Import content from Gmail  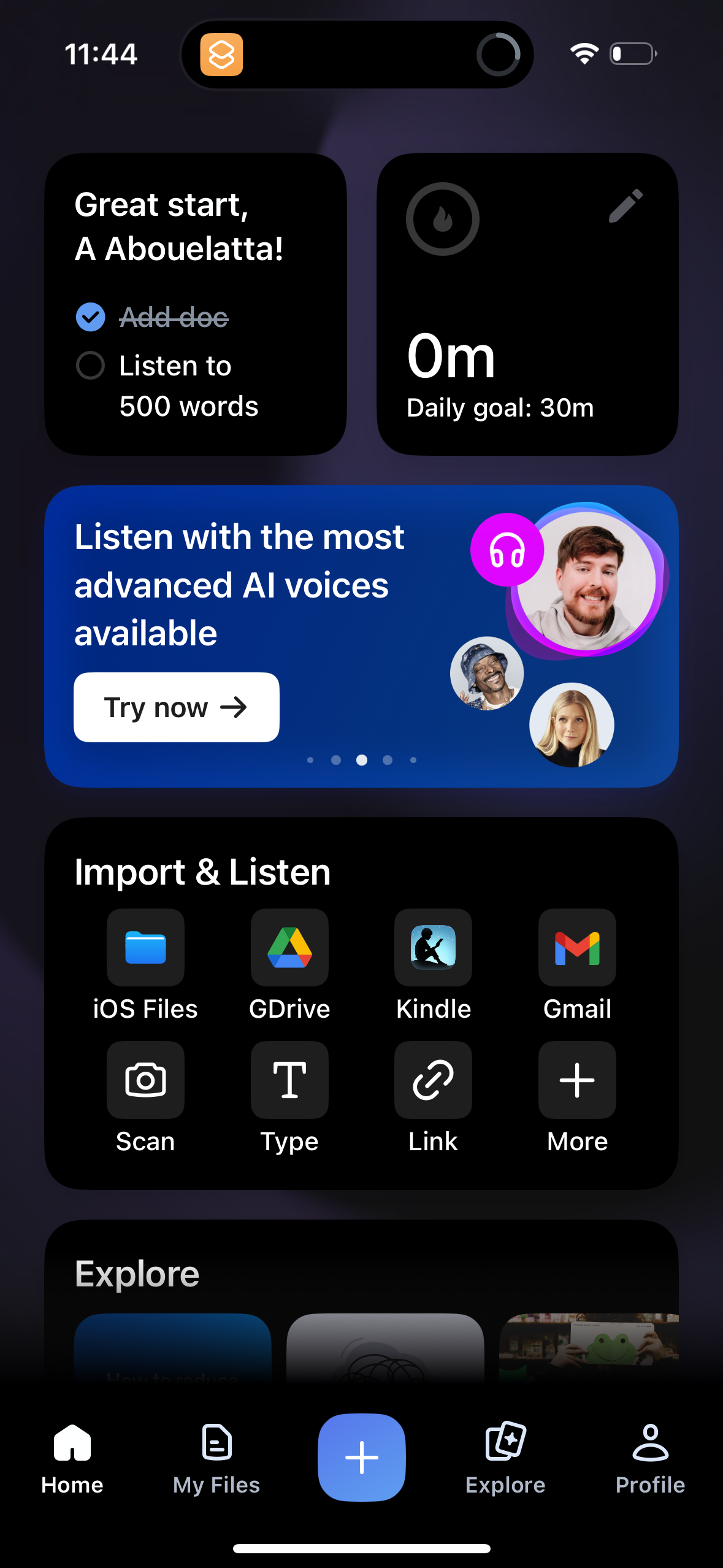click(576, 948)
